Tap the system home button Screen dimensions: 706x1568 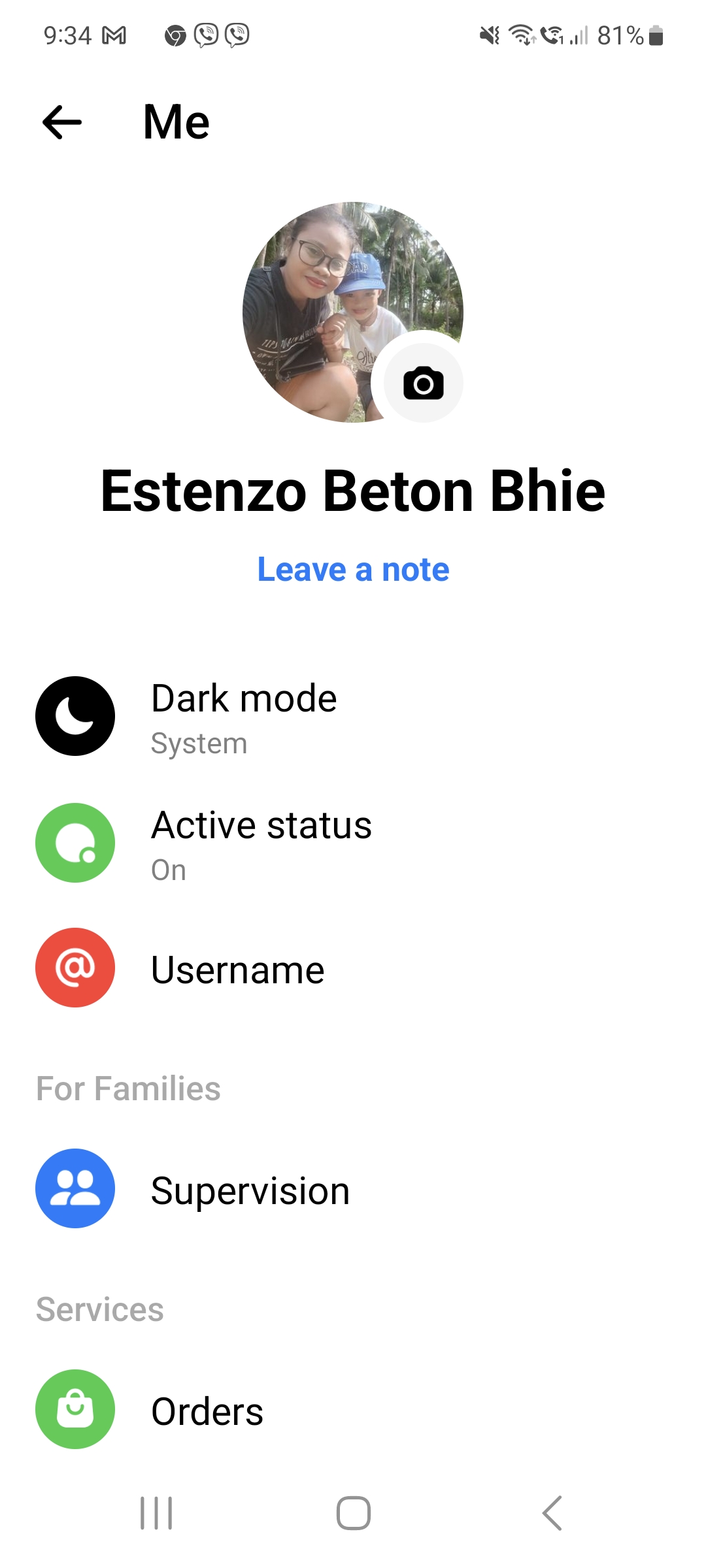353,1513
